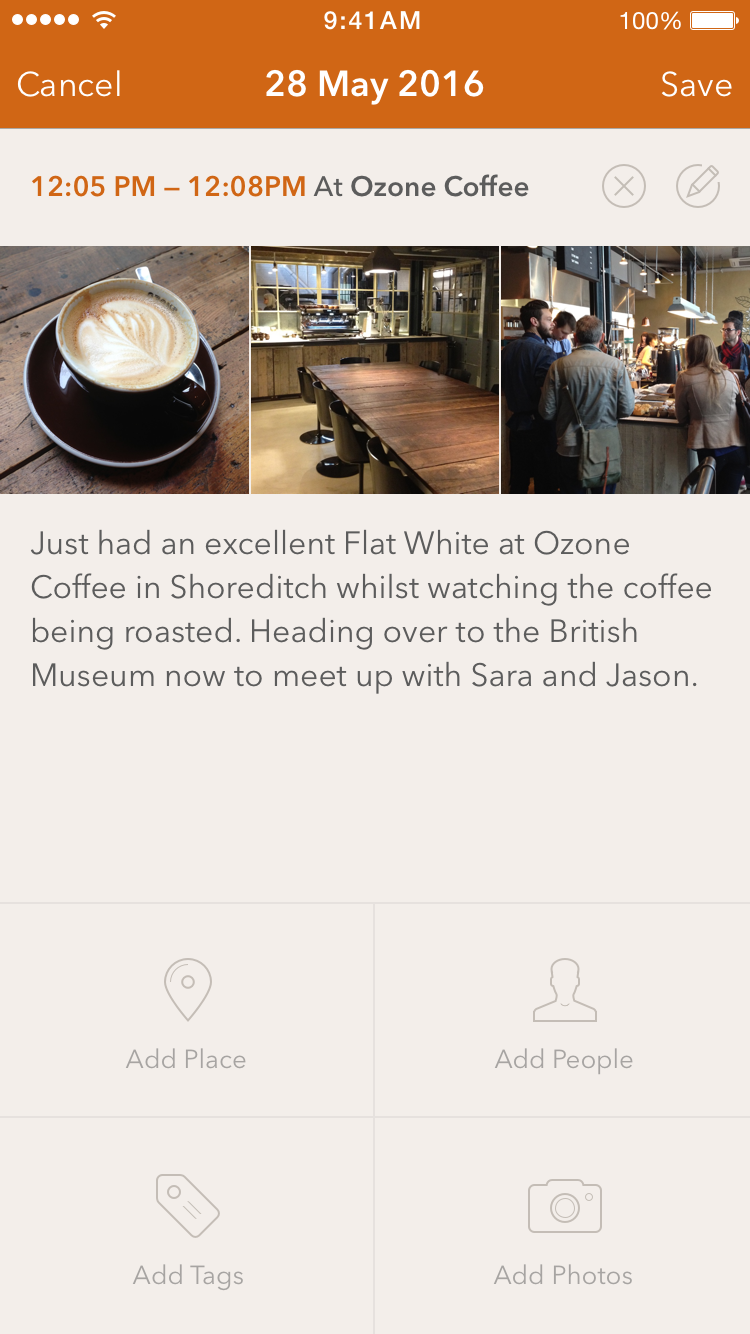The image size is (750, 1334).
Task: Add Place to this entry
Action: point(187,1012)
